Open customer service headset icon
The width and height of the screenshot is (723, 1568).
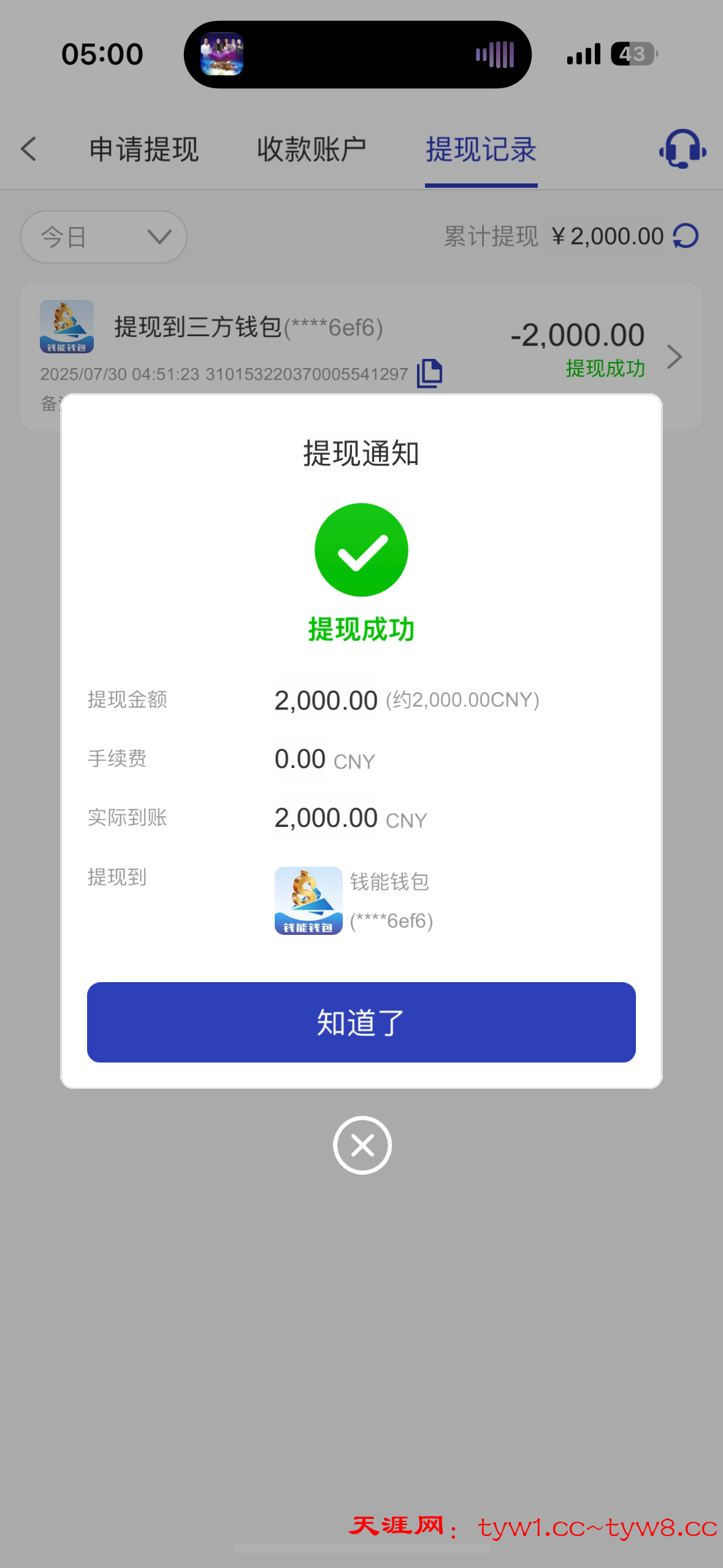click(682, 149)
